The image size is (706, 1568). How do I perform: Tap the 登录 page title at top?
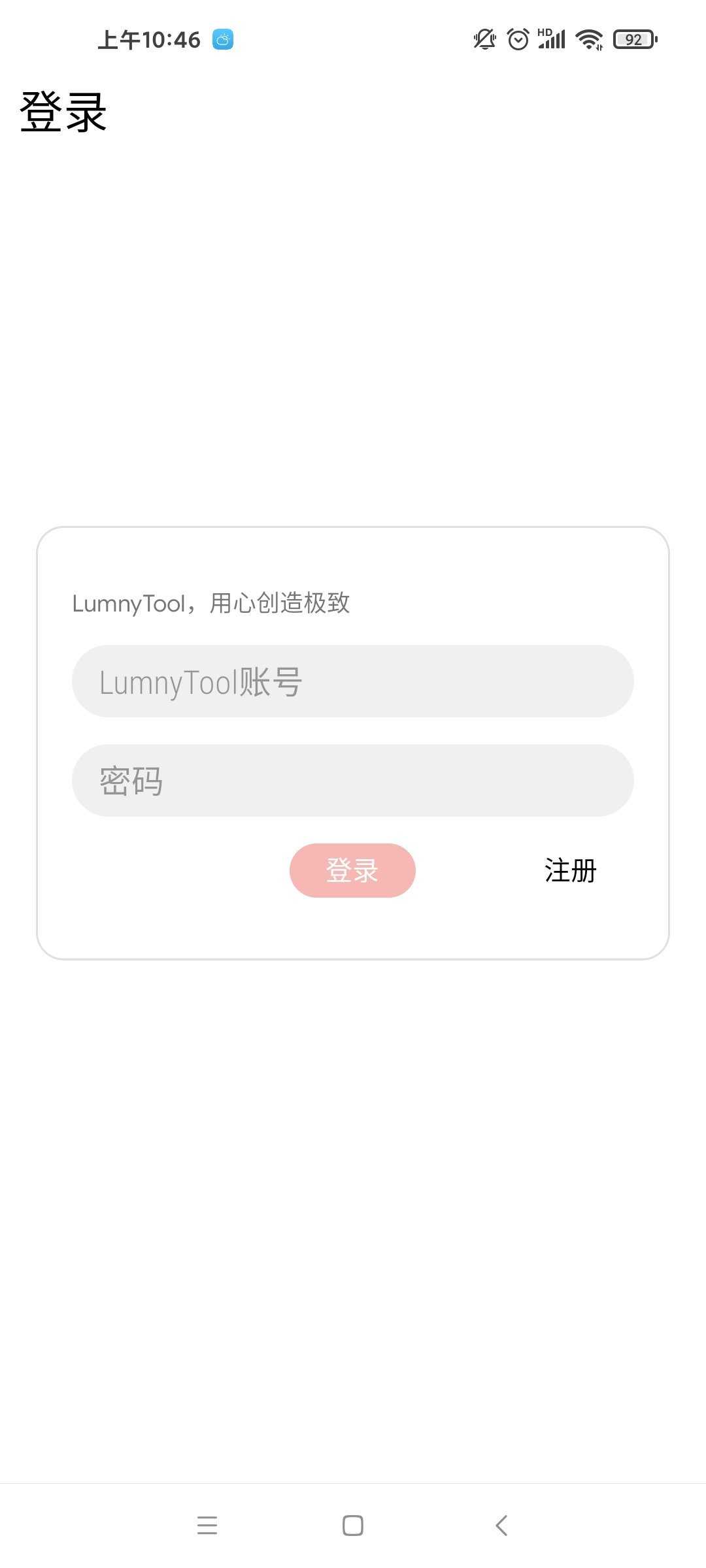coord(63,111)
